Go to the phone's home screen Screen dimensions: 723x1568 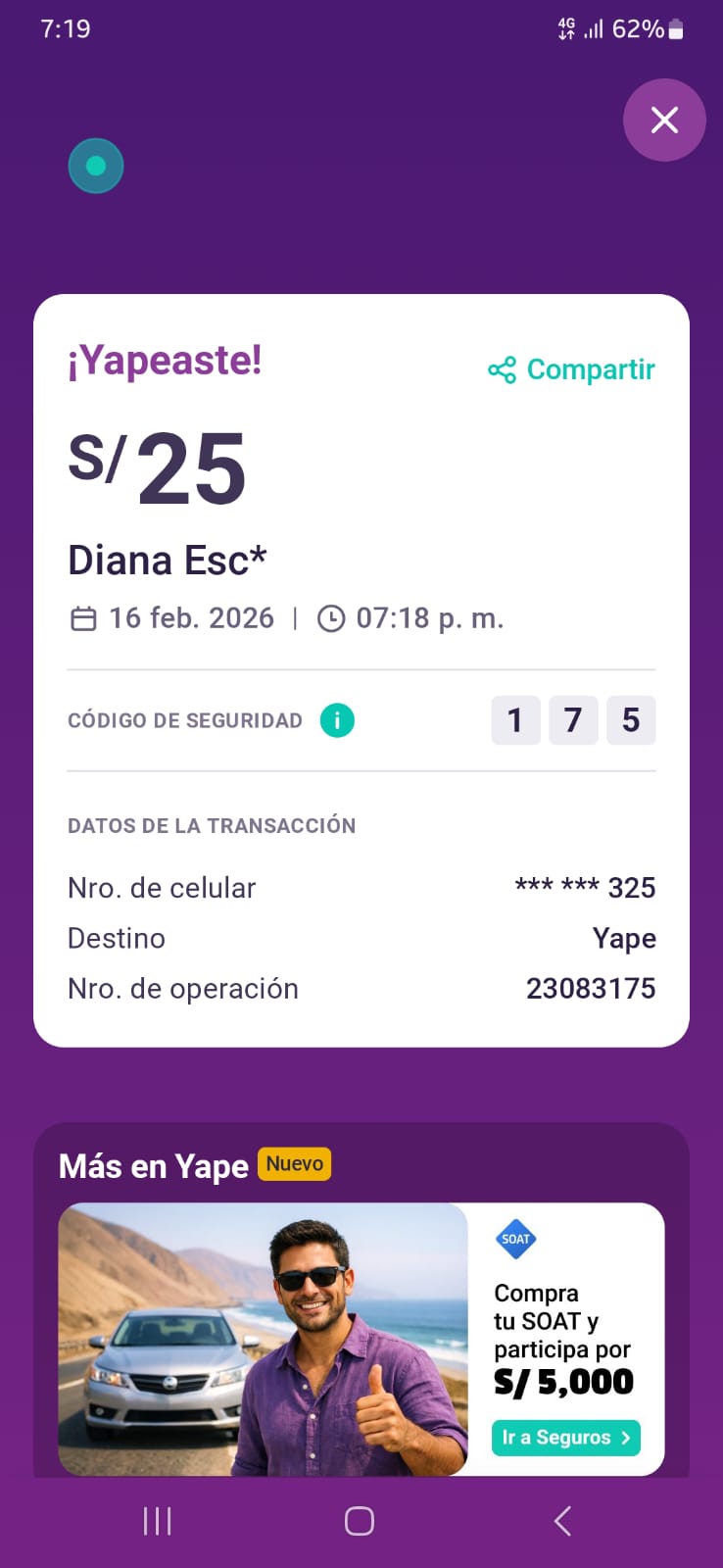pos(360,1521)
